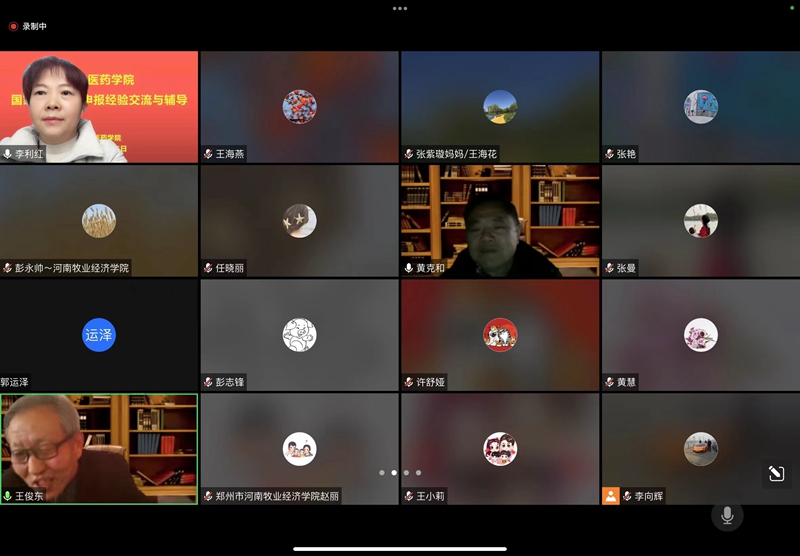The width and height of the screenshot is (800, 556).
Task: Select 黄慧's participant tile
Action: (700, 335)
